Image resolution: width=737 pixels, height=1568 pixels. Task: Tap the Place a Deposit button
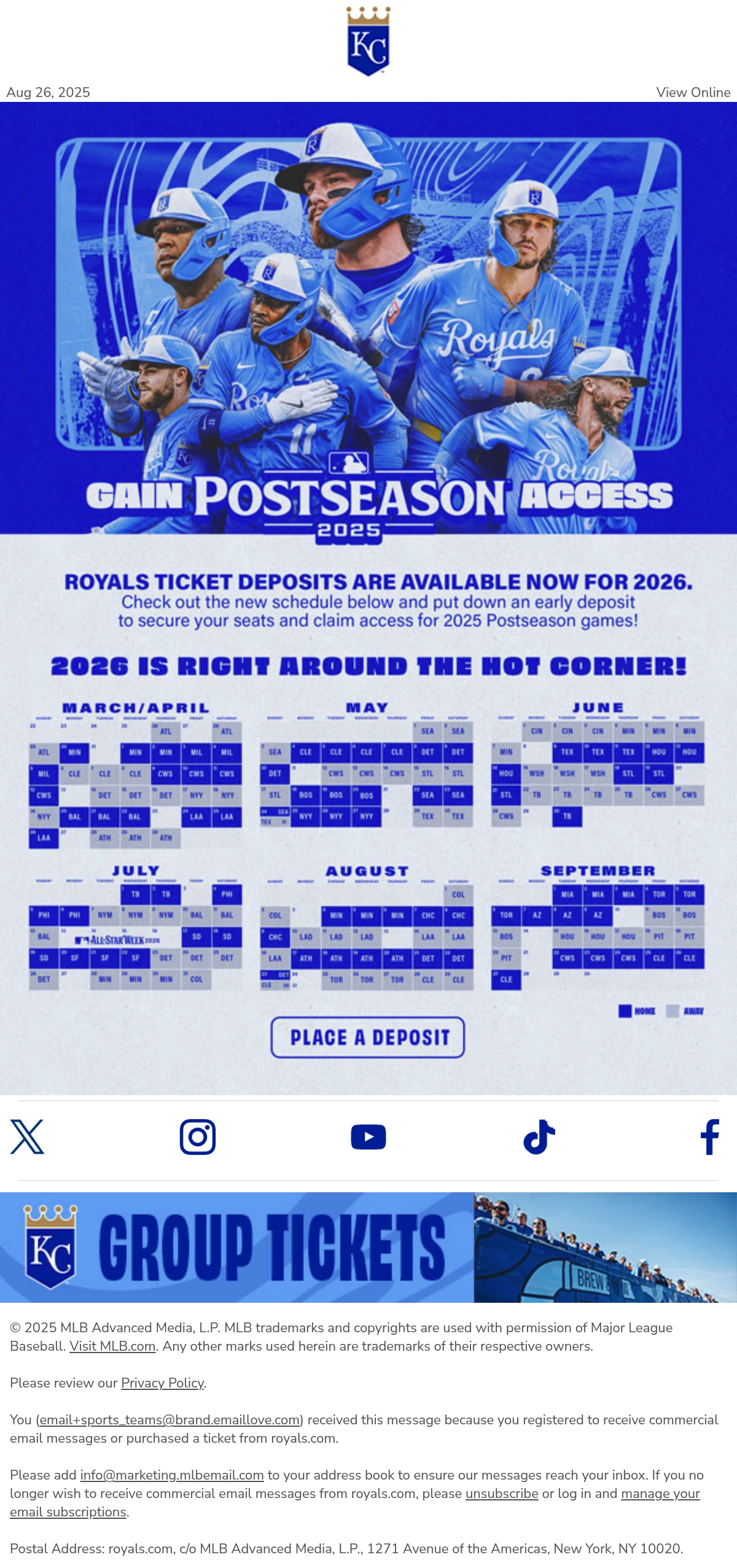pyautogui.click(x=368, y=1038)
